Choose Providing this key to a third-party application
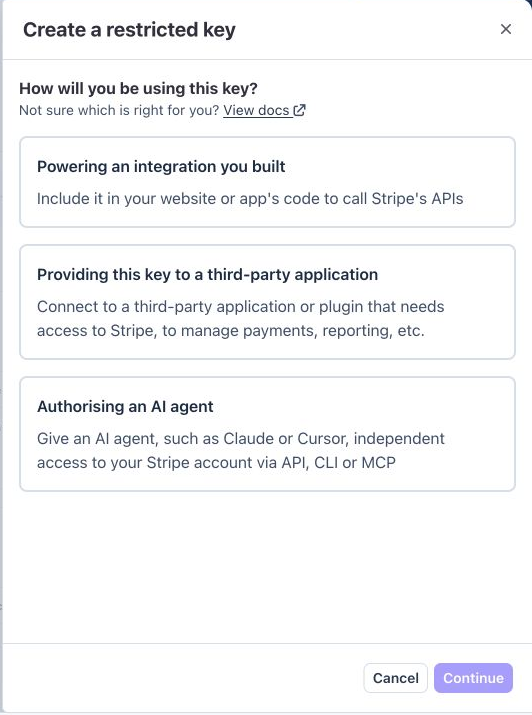 coord(267,302)
